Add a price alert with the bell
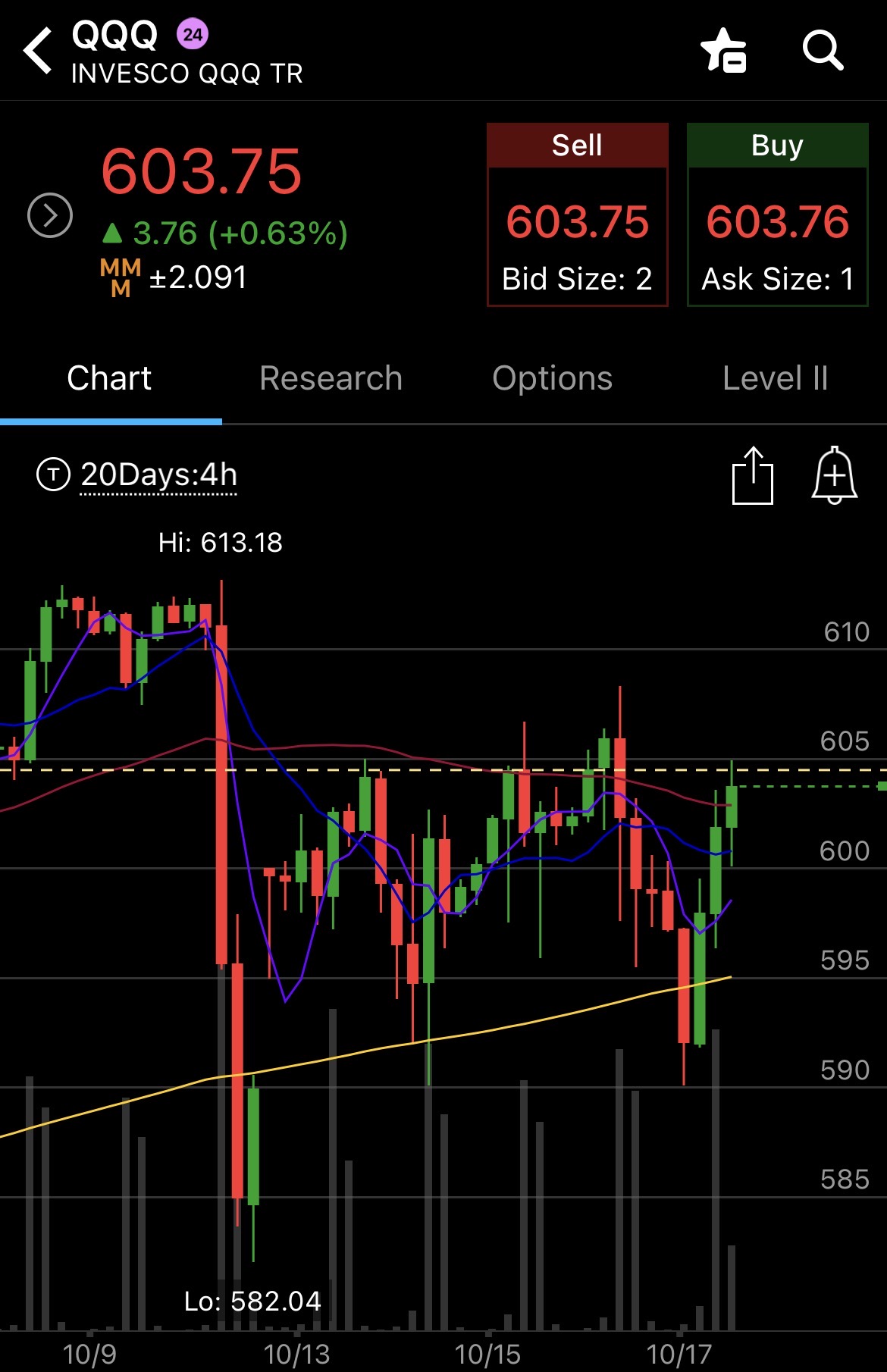Image resolution: width=887 pixels, height=1372 pixels. (834, 476)
